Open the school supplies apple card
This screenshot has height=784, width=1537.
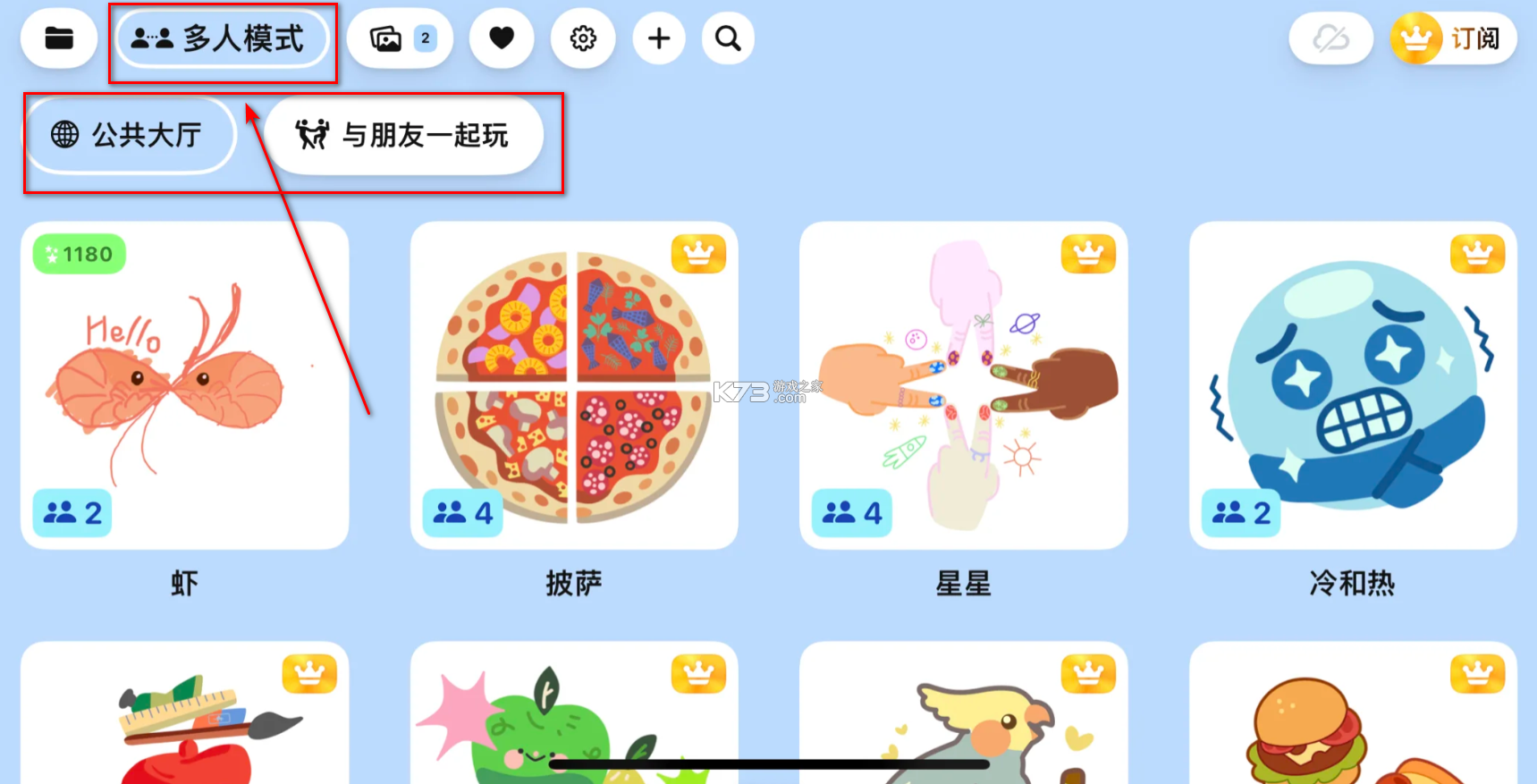point(185,715)
